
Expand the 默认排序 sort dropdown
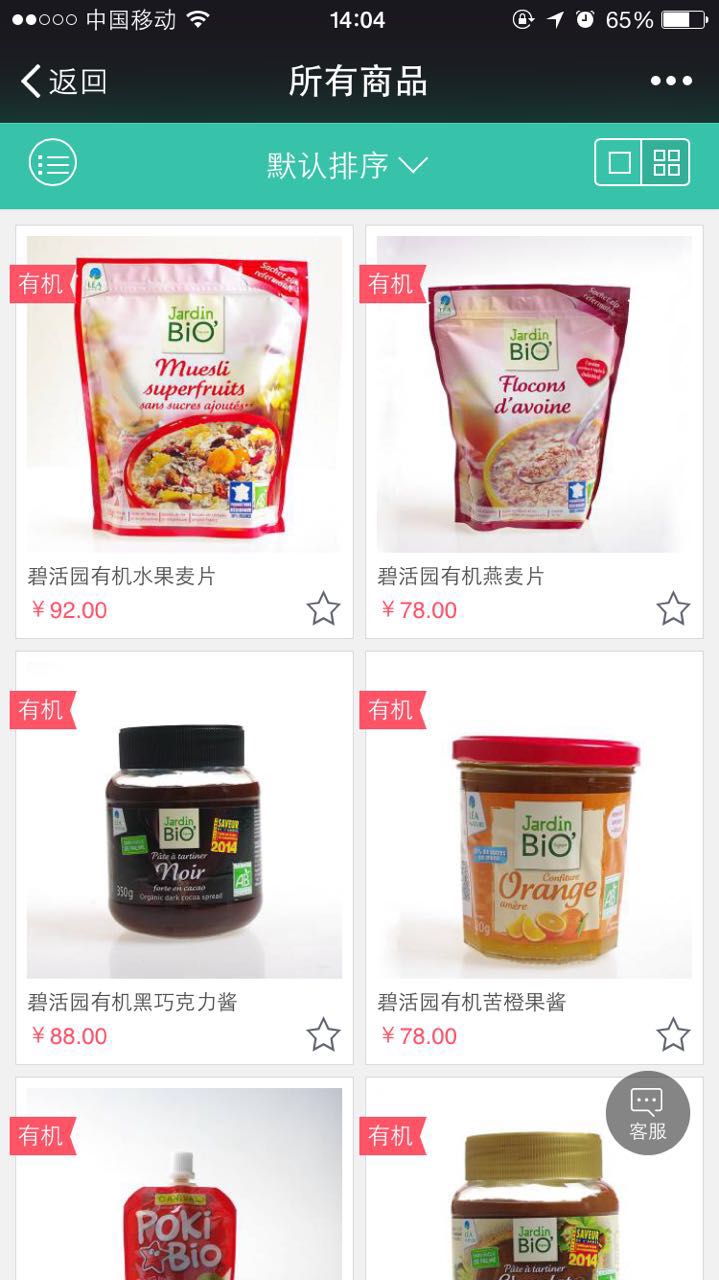347,165
